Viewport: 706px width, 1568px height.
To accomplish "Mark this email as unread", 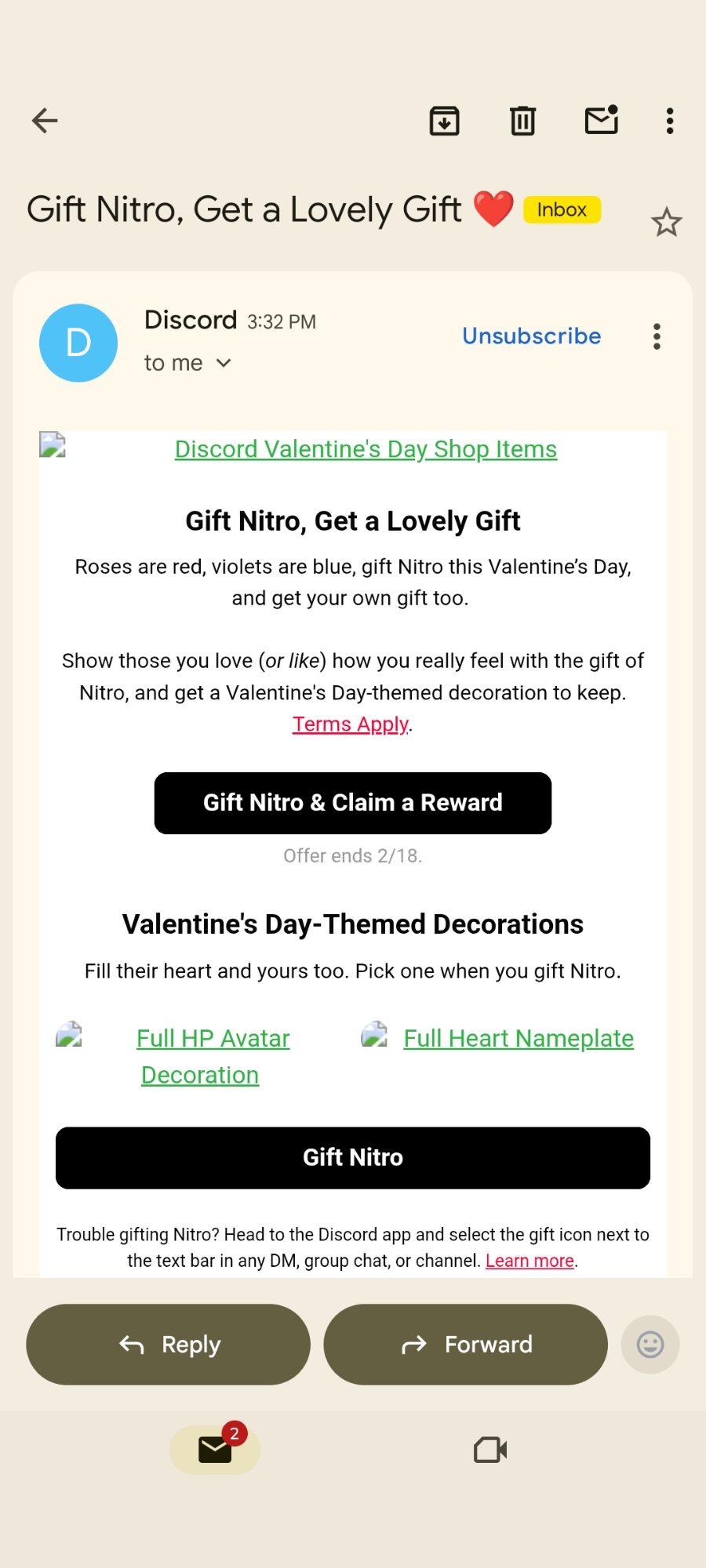I will 602,121.
